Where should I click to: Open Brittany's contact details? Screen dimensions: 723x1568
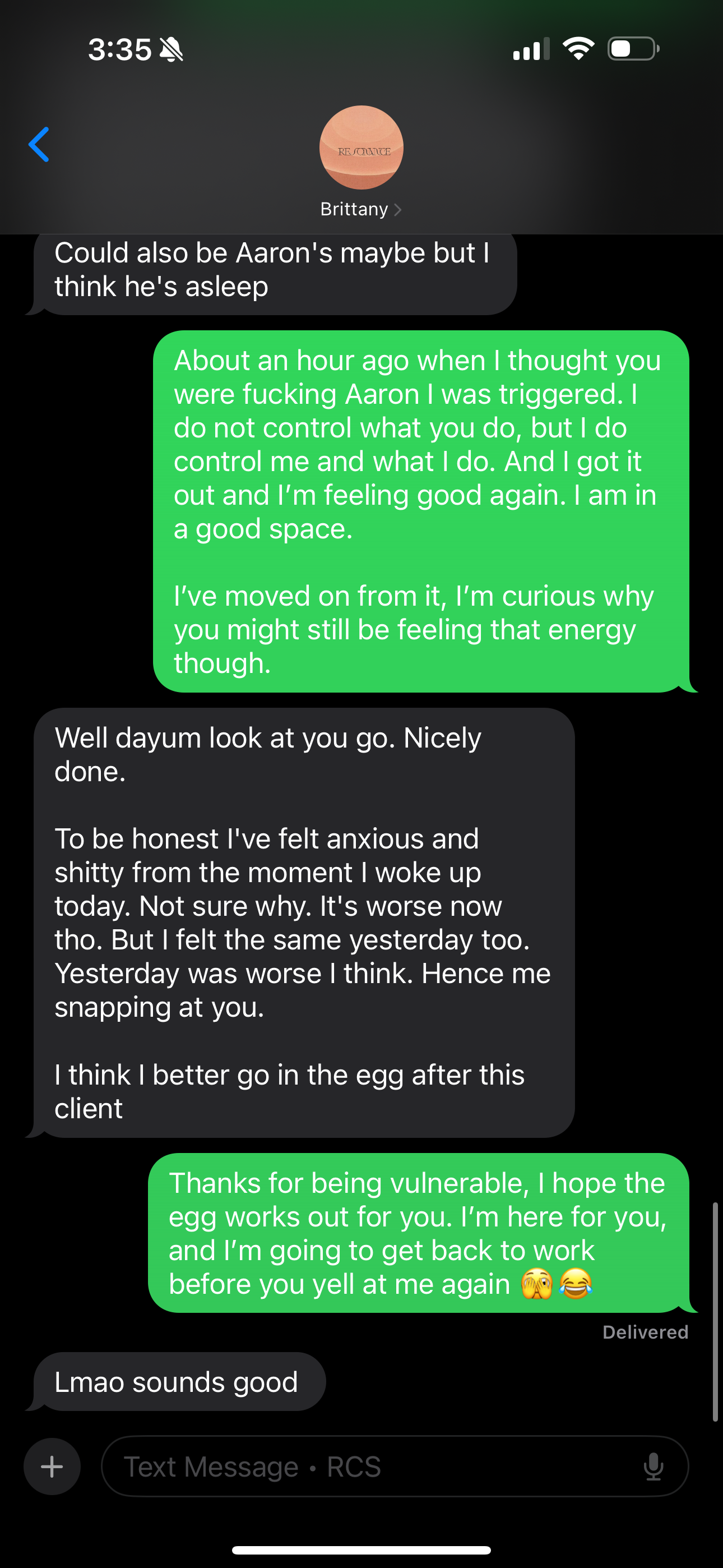[x=360, y=209]
